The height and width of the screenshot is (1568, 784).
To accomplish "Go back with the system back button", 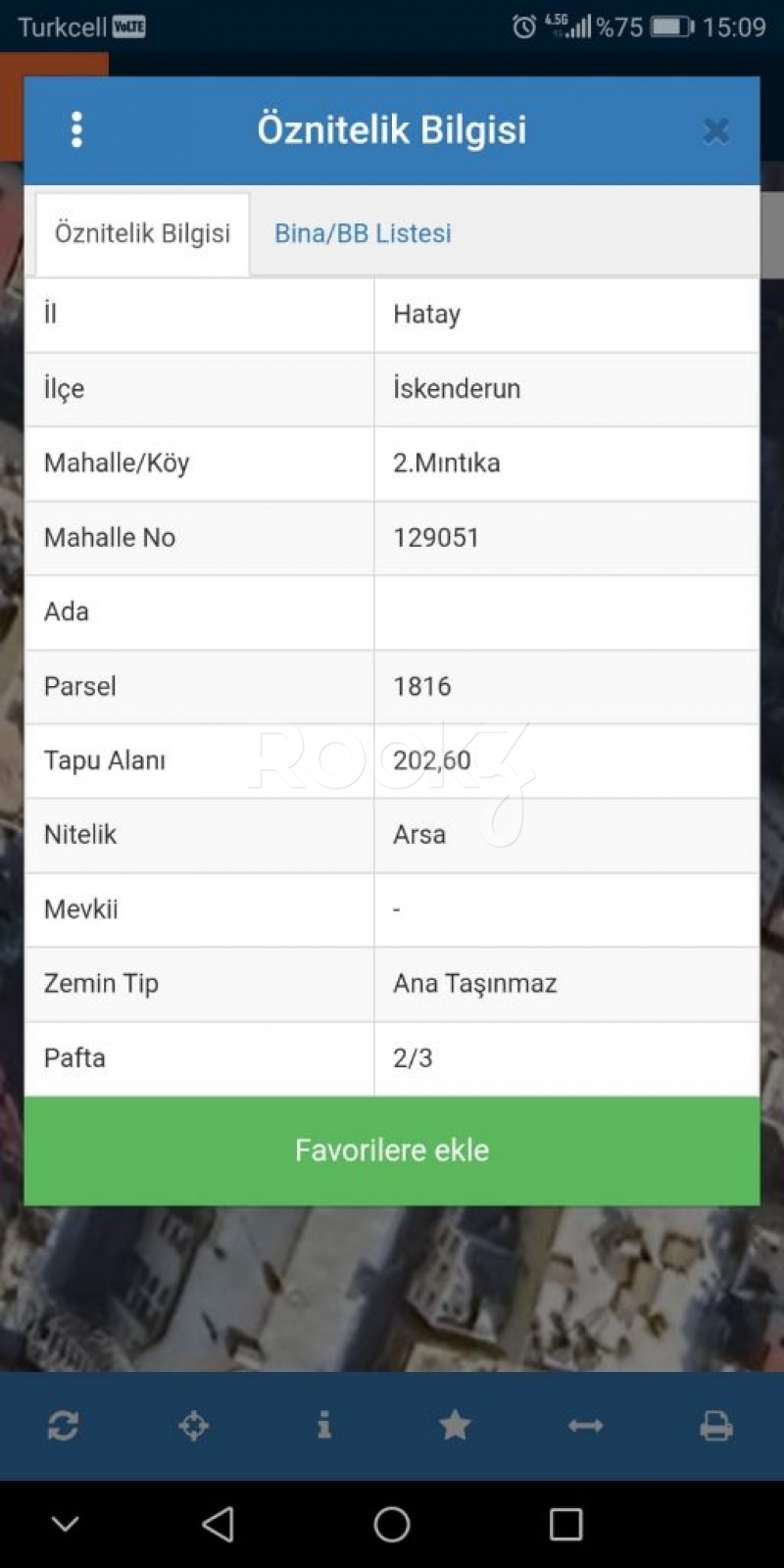I will click(218, 1524).
